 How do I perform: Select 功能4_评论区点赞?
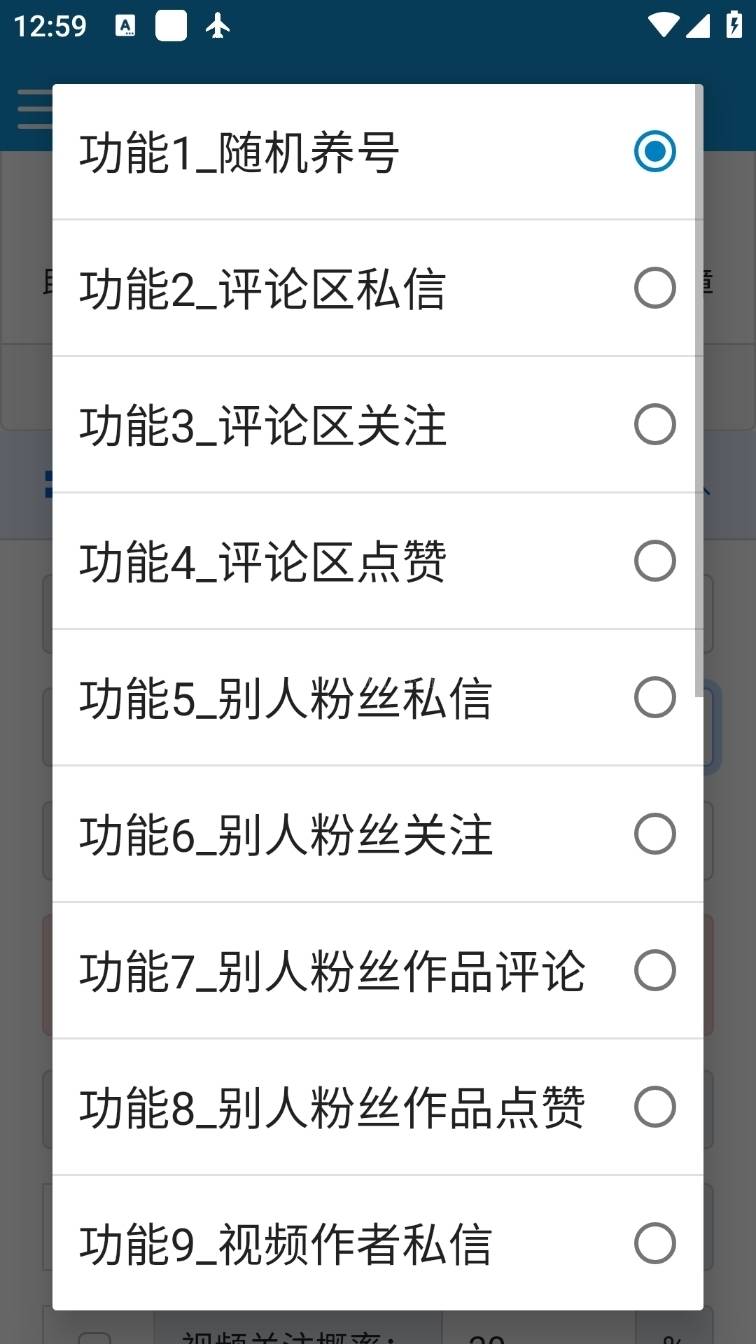pyautogui.click(x=377, y=562)
